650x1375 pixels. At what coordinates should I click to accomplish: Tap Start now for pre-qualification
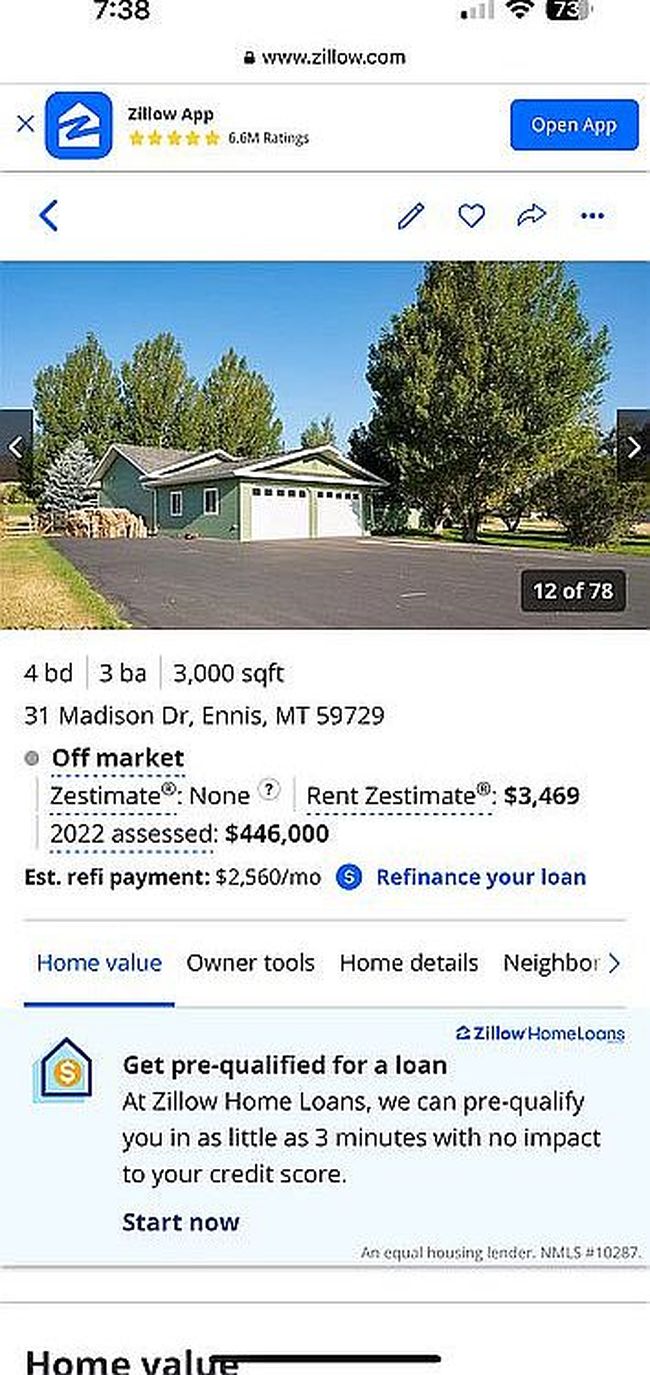pyautogui.click(x=181, y=1222)
